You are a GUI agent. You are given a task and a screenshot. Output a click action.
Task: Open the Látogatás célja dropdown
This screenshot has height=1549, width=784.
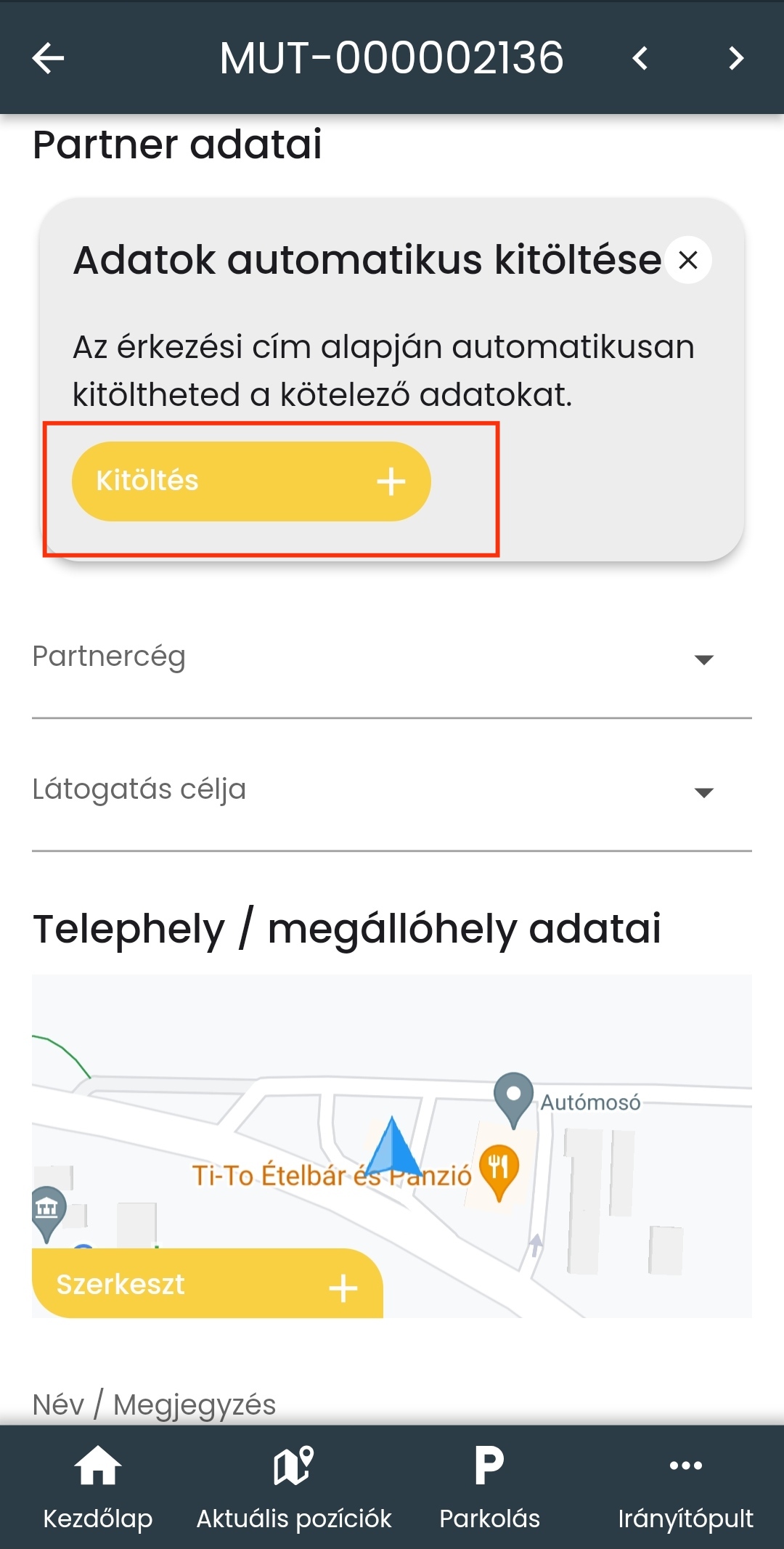(x=392, y=791)
